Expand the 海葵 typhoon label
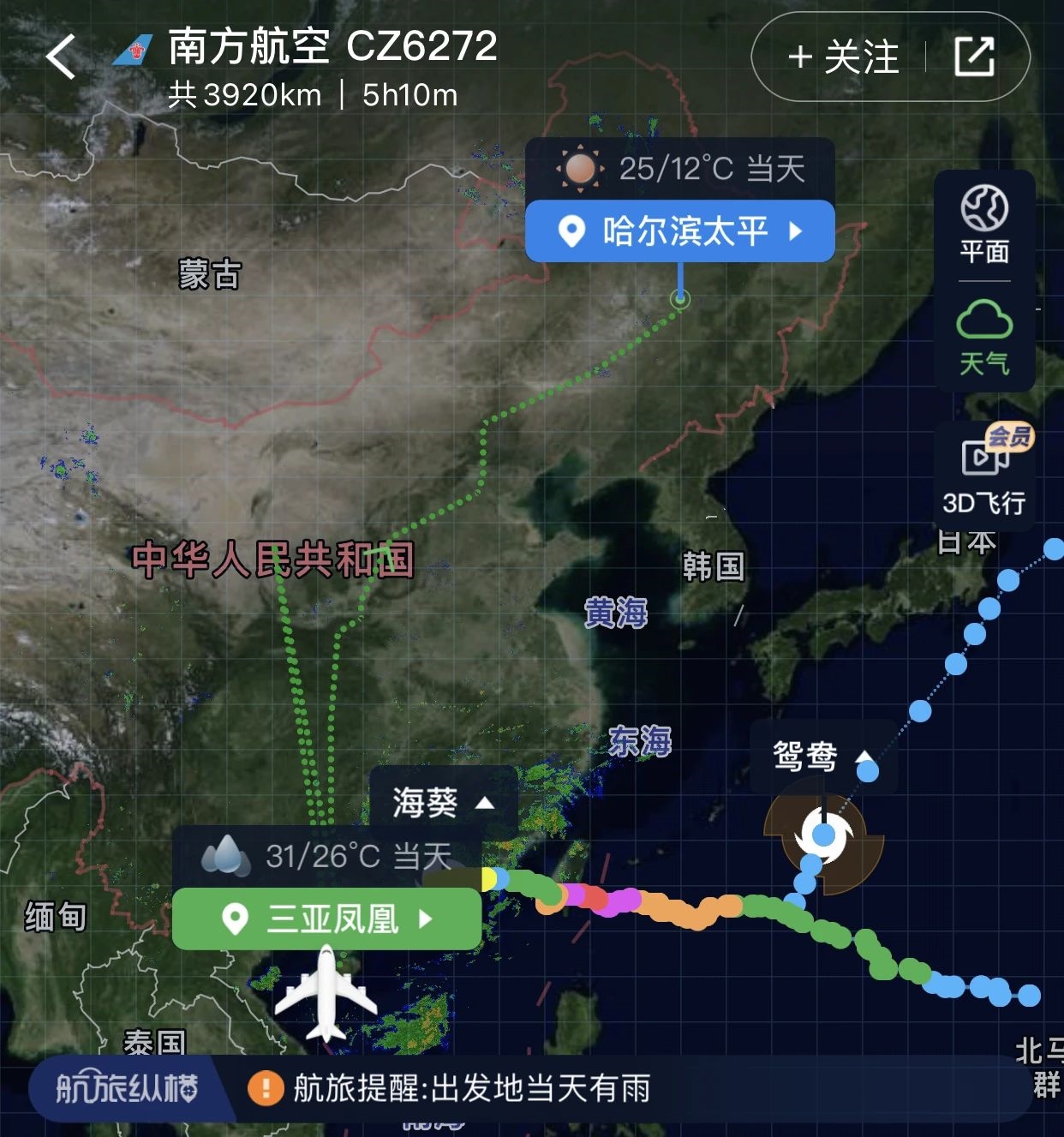Viewport: 1064px width, 1137px height. (443, 803)
